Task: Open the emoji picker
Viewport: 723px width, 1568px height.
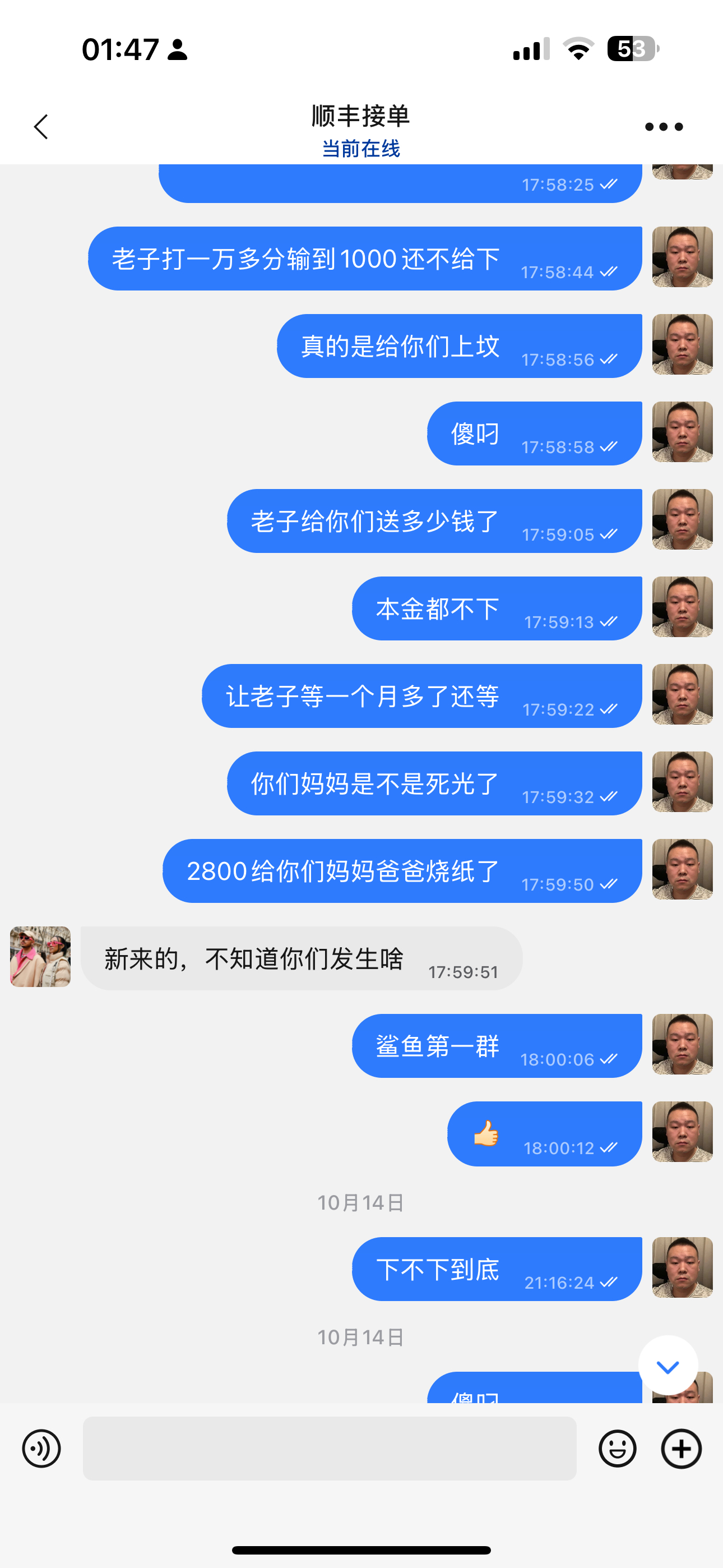Action: (617, 1448)
